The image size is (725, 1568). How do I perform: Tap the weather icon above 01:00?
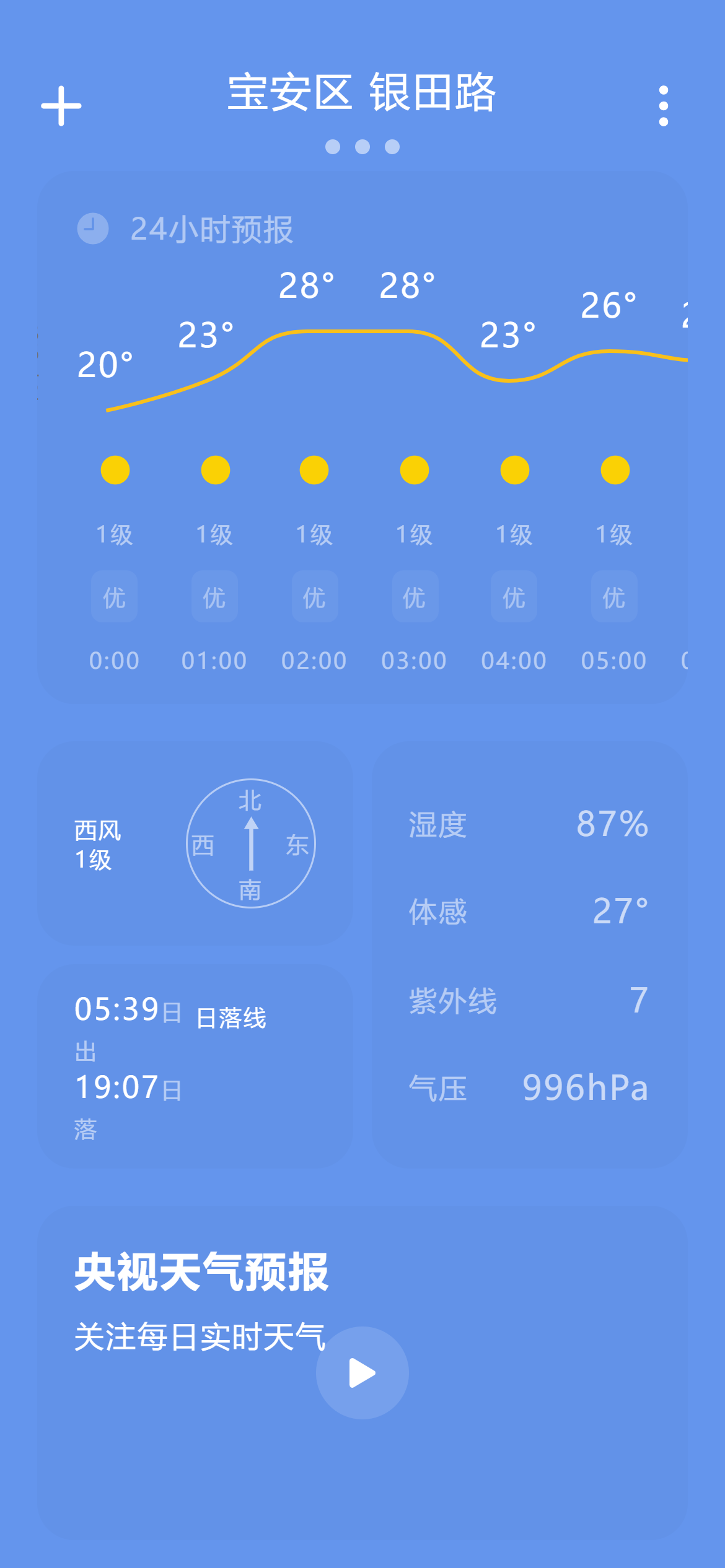pos(214,470)
